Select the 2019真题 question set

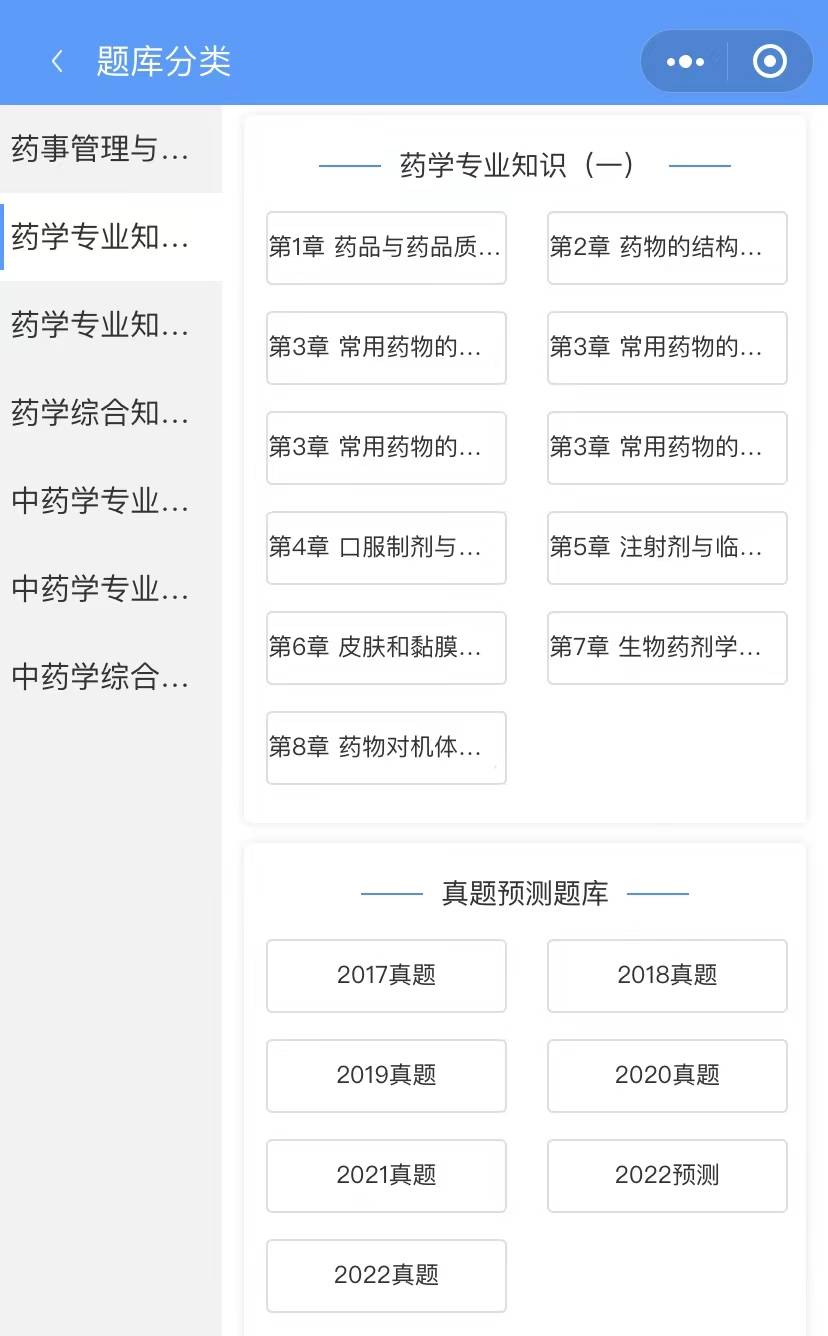[386, 1076]
